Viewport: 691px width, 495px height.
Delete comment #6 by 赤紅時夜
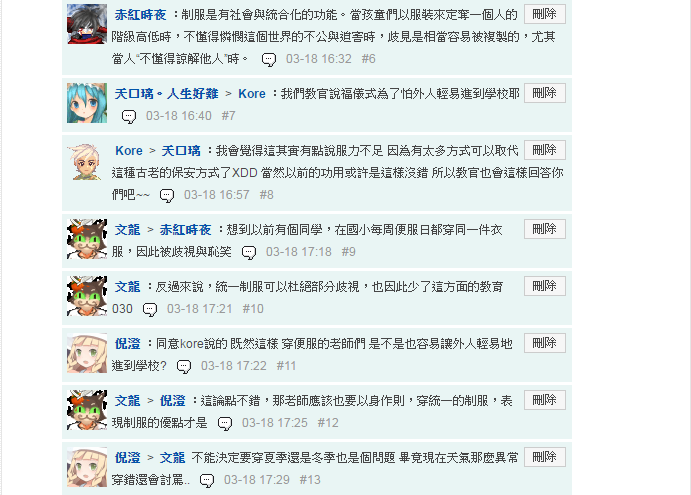coord(544,14)
